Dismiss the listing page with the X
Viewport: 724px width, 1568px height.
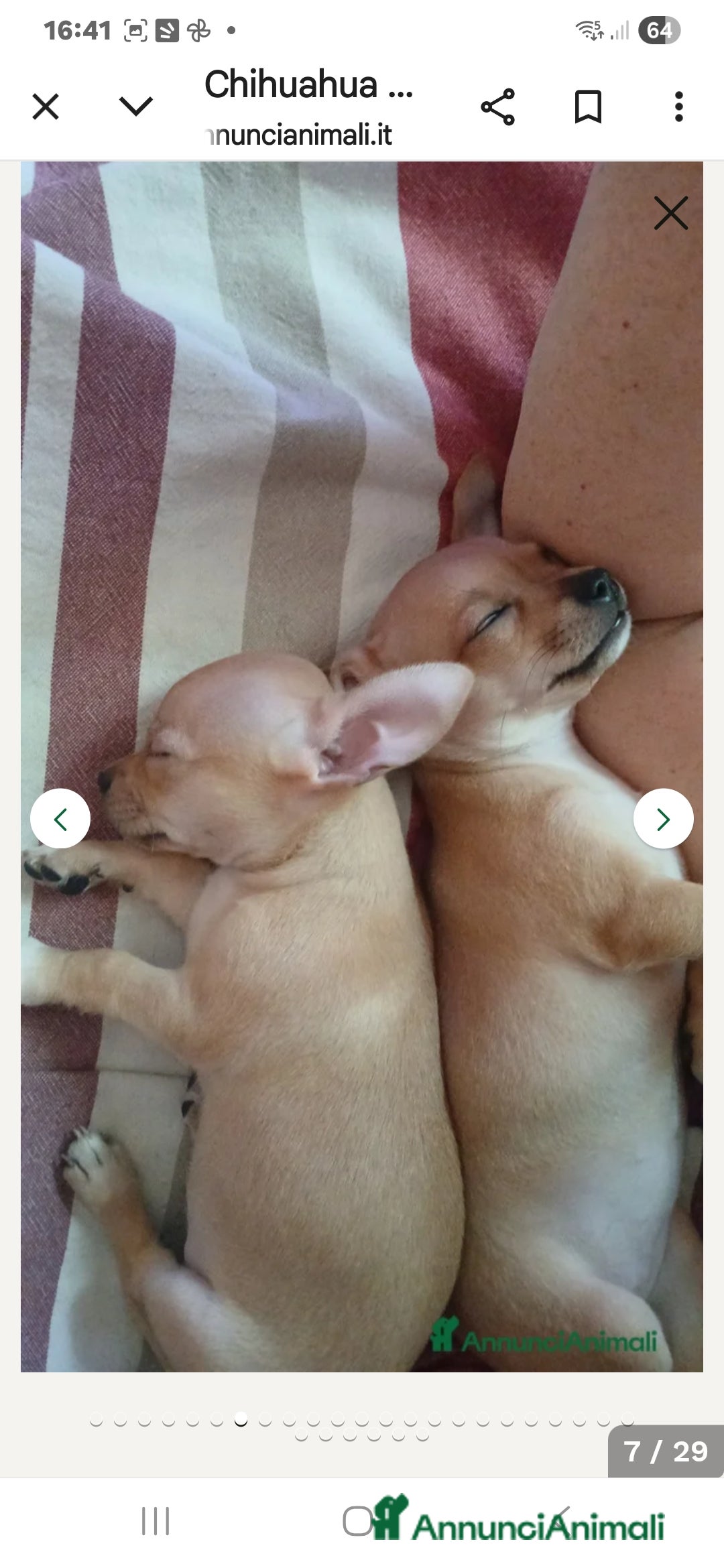(x=45, y=105)
